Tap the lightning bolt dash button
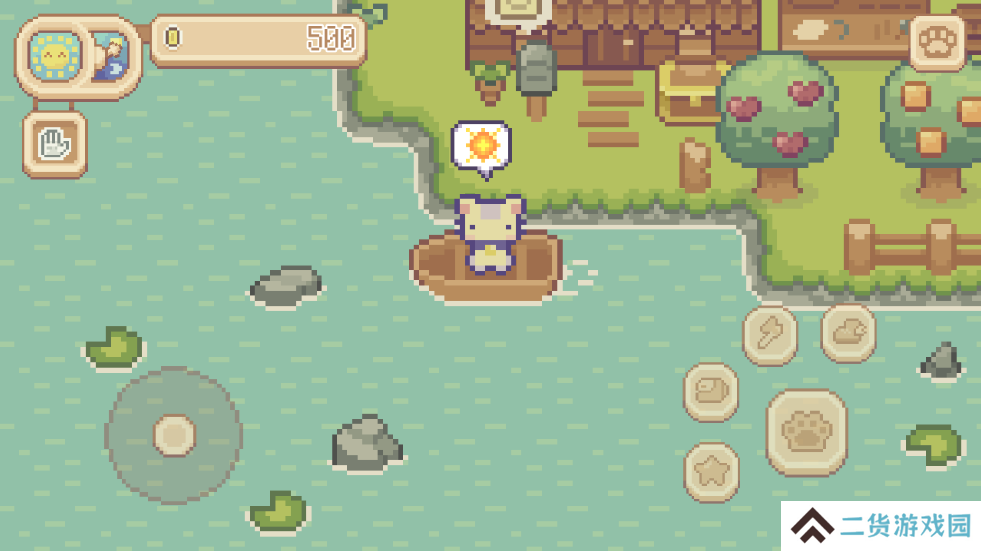The height and width of the screenshot is (551, 981). 770,335
